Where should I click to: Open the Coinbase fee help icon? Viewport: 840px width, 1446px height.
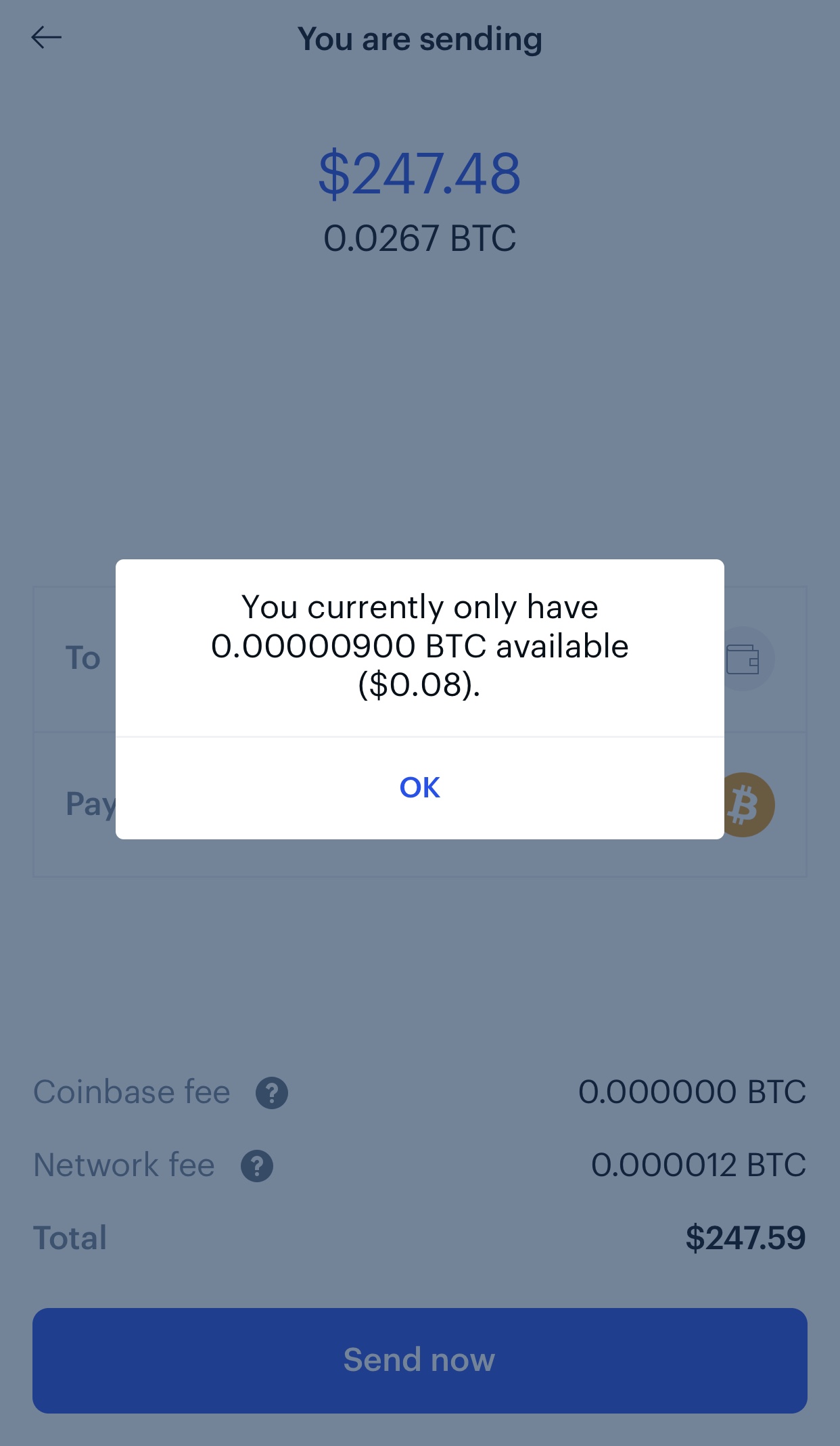[x=272, y=1093]
